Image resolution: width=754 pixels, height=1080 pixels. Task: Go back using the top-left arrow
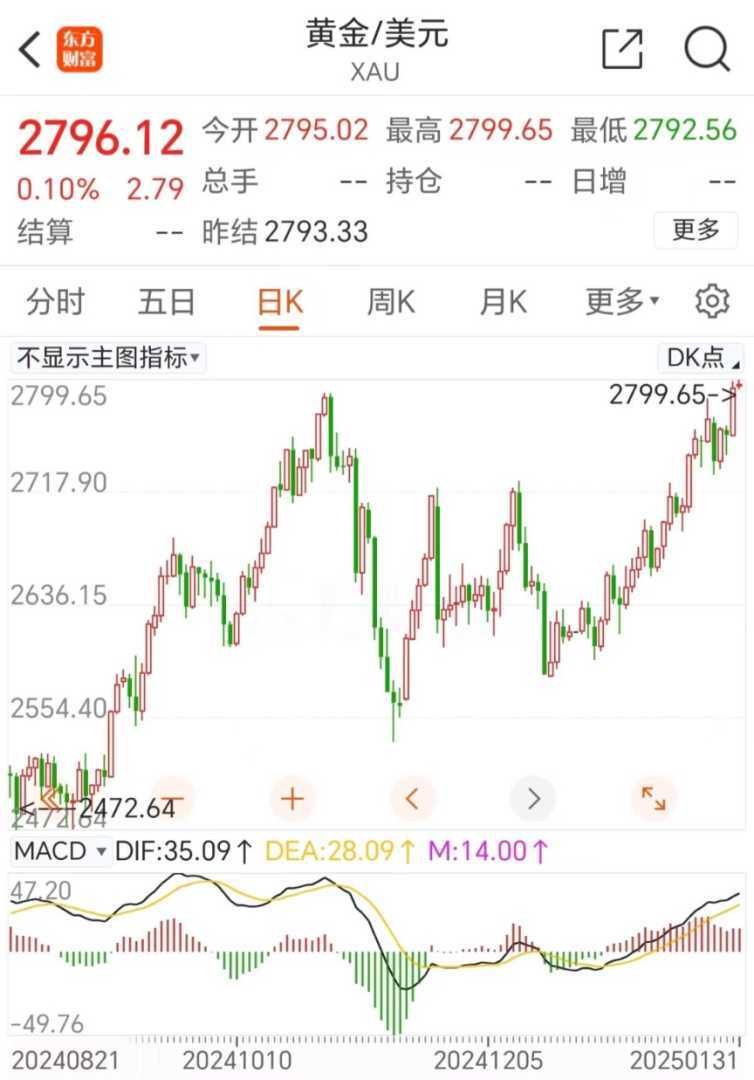point(30,49)
